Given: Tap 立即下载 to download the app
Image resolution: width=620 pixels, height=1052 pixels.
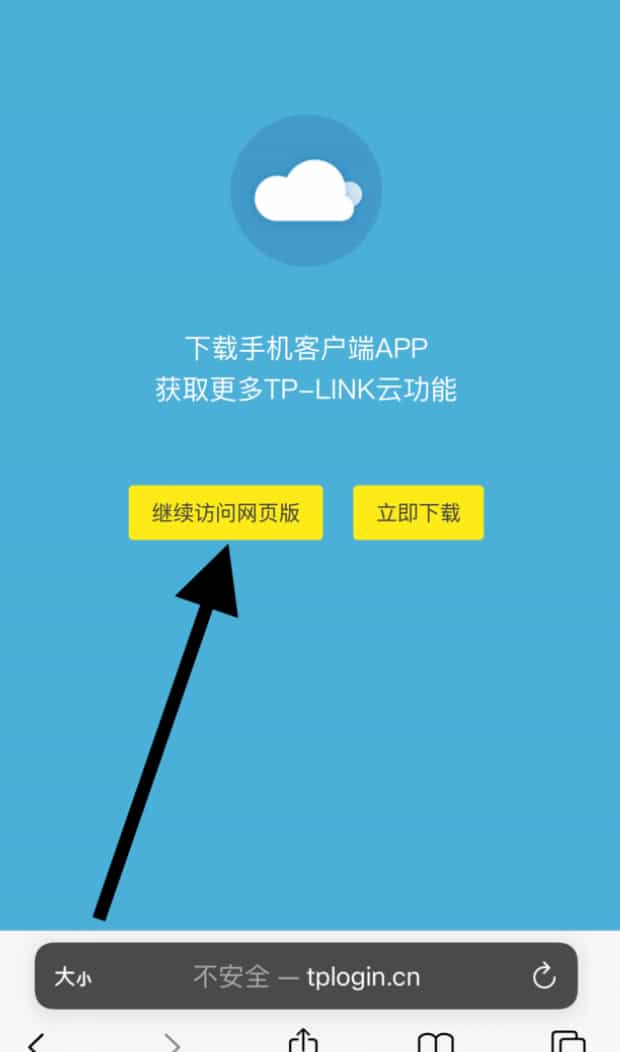Looking at the screenshot, I should point(418,513).
